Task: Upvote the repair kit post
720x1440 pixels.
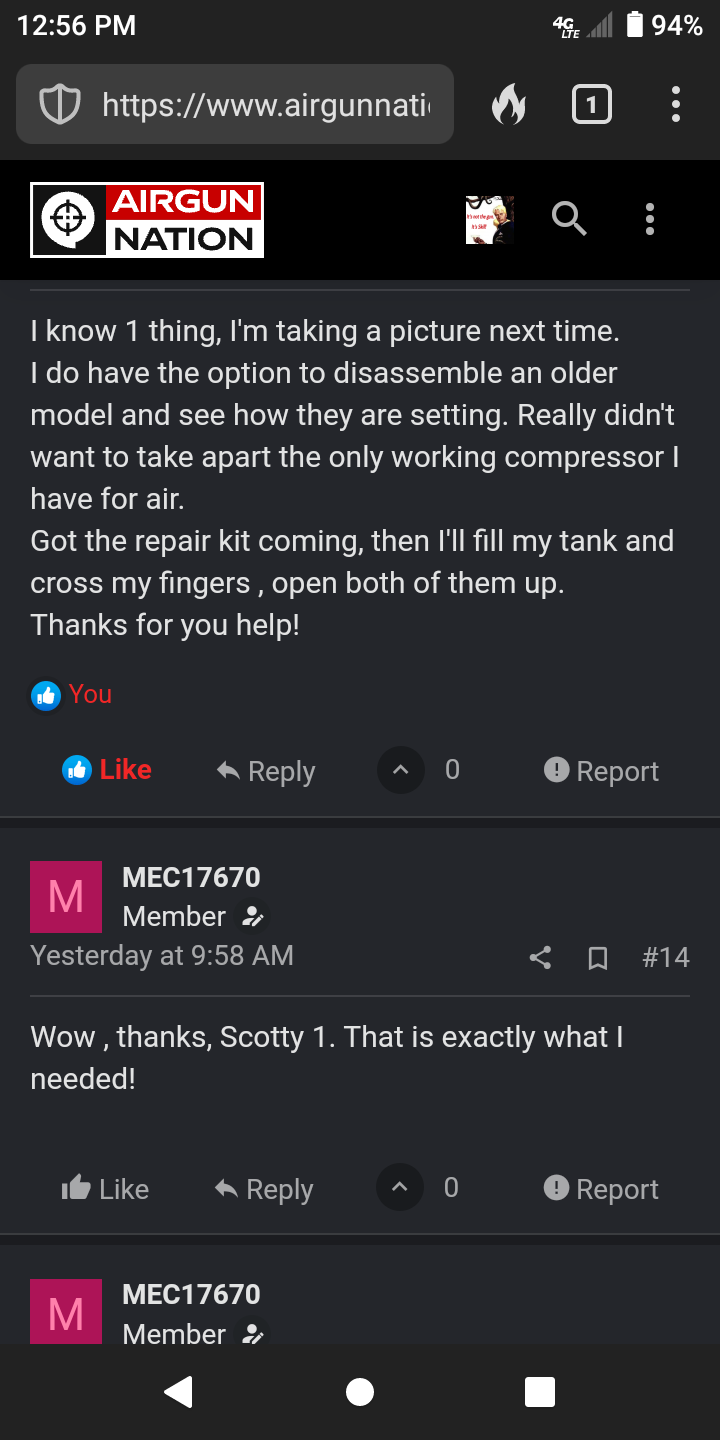Action: 401,770
